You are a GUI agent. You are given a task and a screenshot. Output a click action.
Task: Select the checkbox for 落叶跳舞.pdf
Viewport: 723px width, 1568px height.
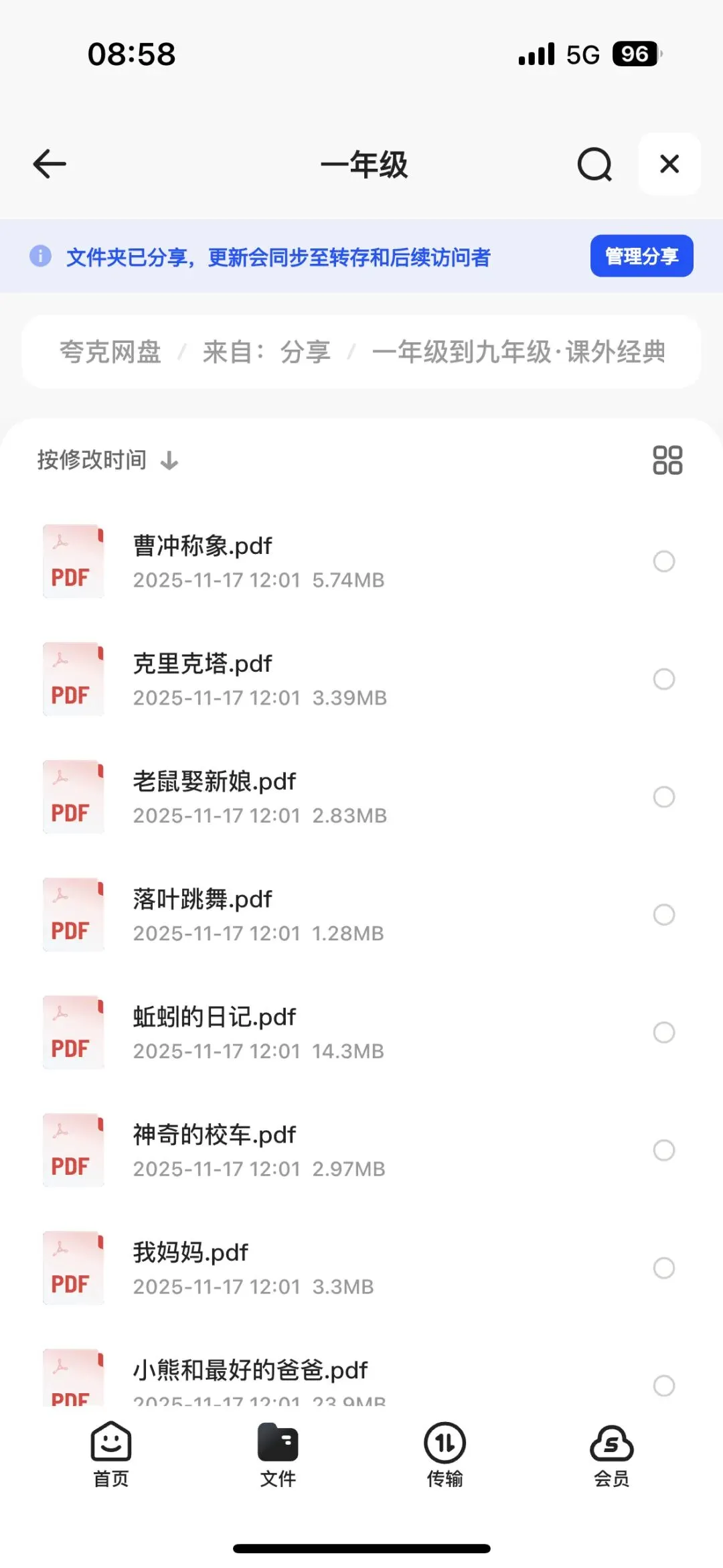[663, 914]
